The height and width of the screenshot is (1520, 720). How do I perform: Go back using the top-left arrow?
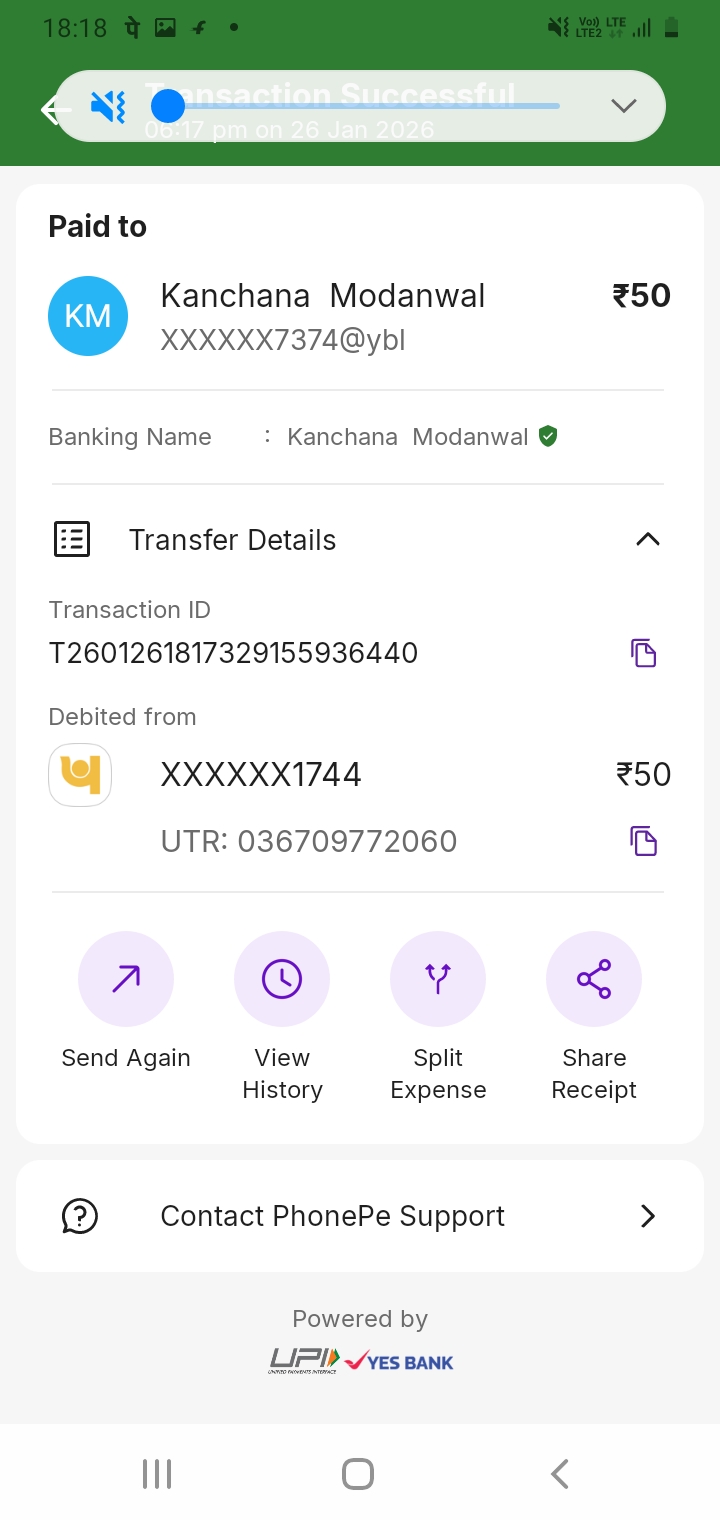(50, 110)
